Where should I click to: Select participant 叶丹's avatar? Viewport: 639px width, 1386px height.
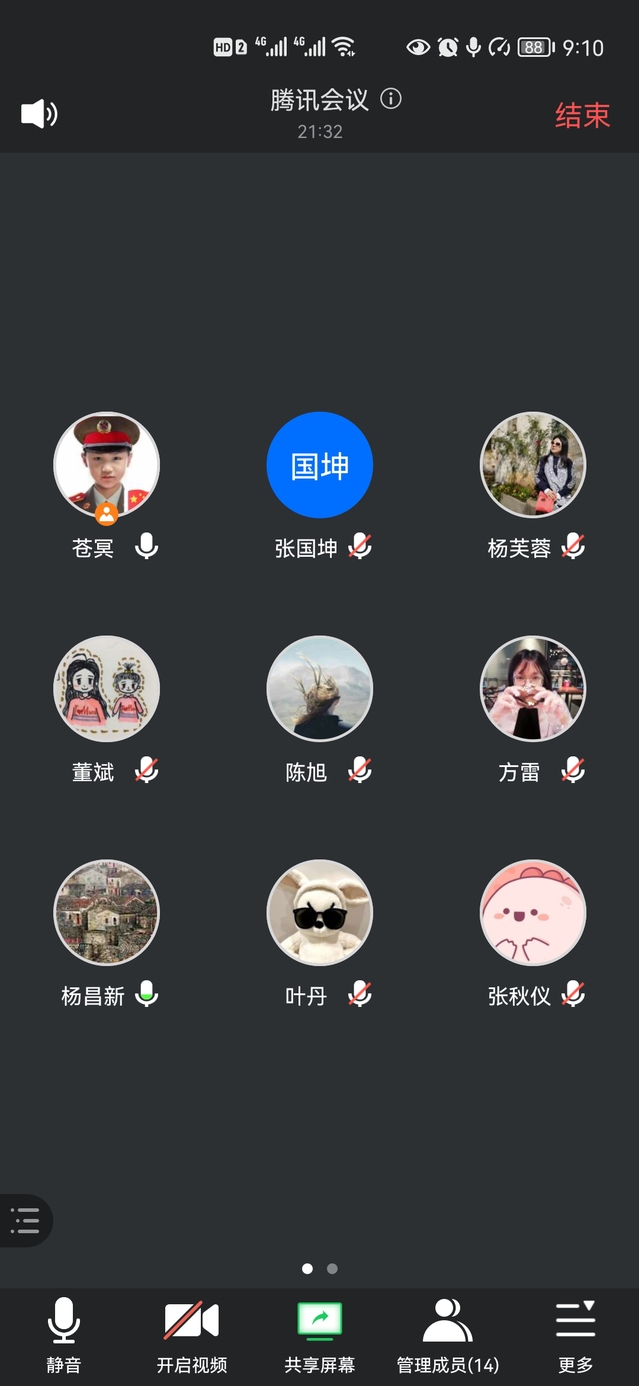[x=320, y=913]
